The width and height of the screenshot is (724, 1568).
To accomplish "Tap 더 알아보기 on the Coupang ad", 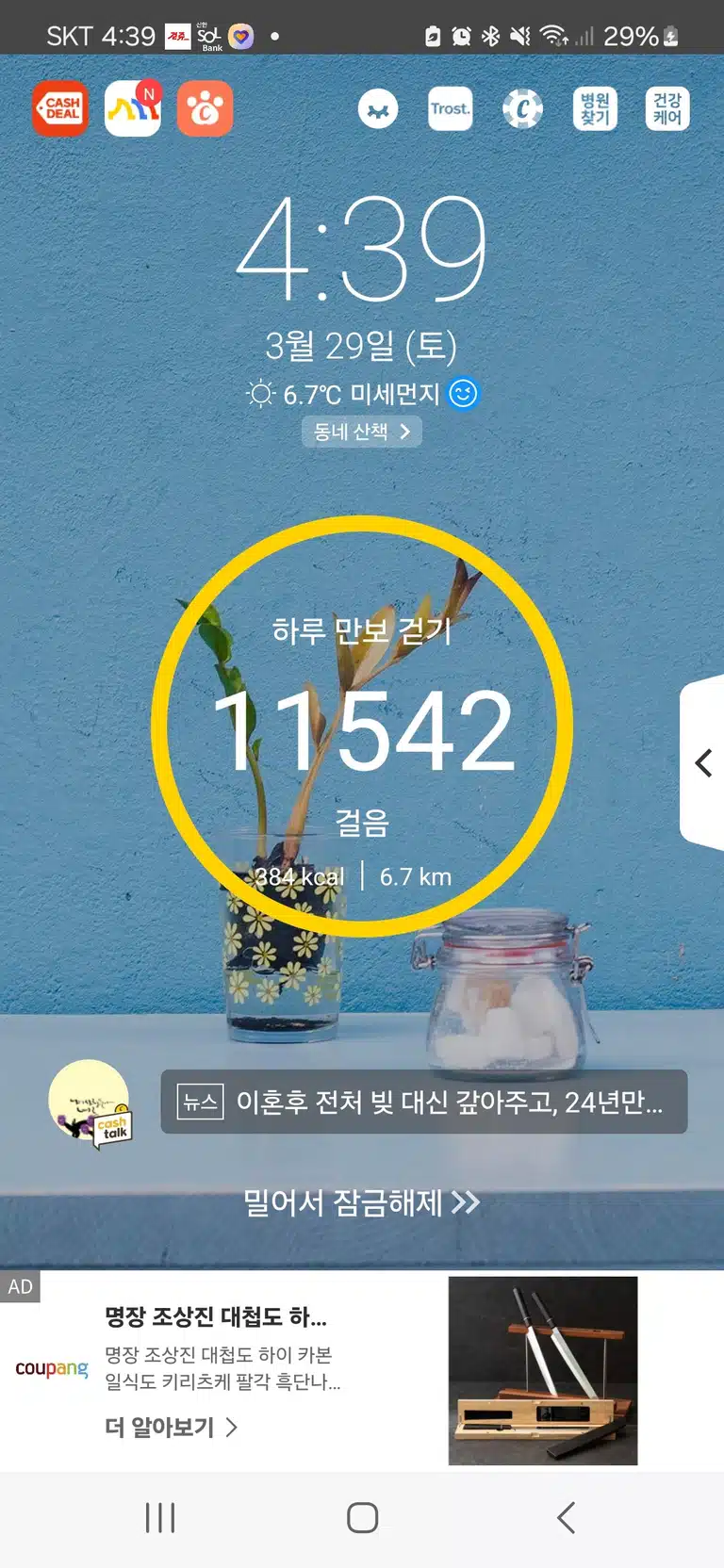I will (171, 1428).
